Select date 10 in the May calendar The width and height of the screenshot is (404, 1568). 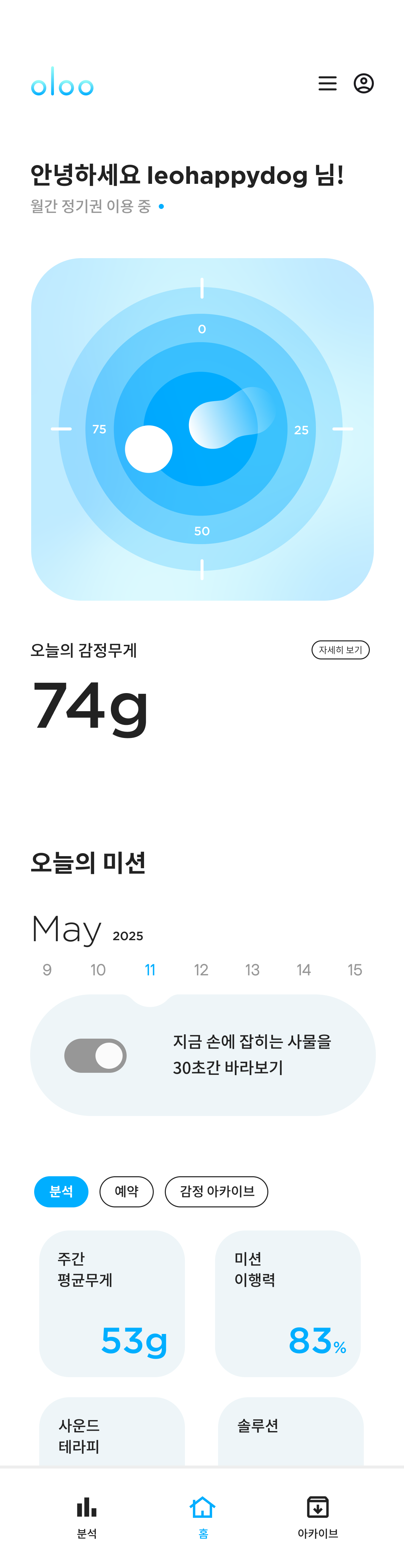pyautogui.click(x=98, y=970)
